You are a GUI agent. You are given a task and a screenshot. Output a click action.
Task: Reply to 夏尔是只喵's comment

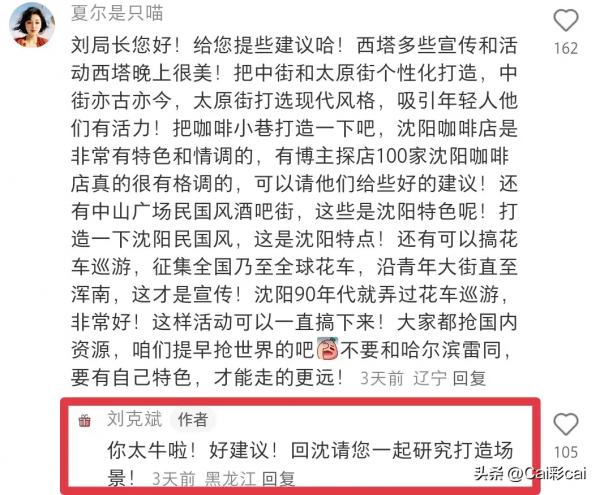[469, 378]
